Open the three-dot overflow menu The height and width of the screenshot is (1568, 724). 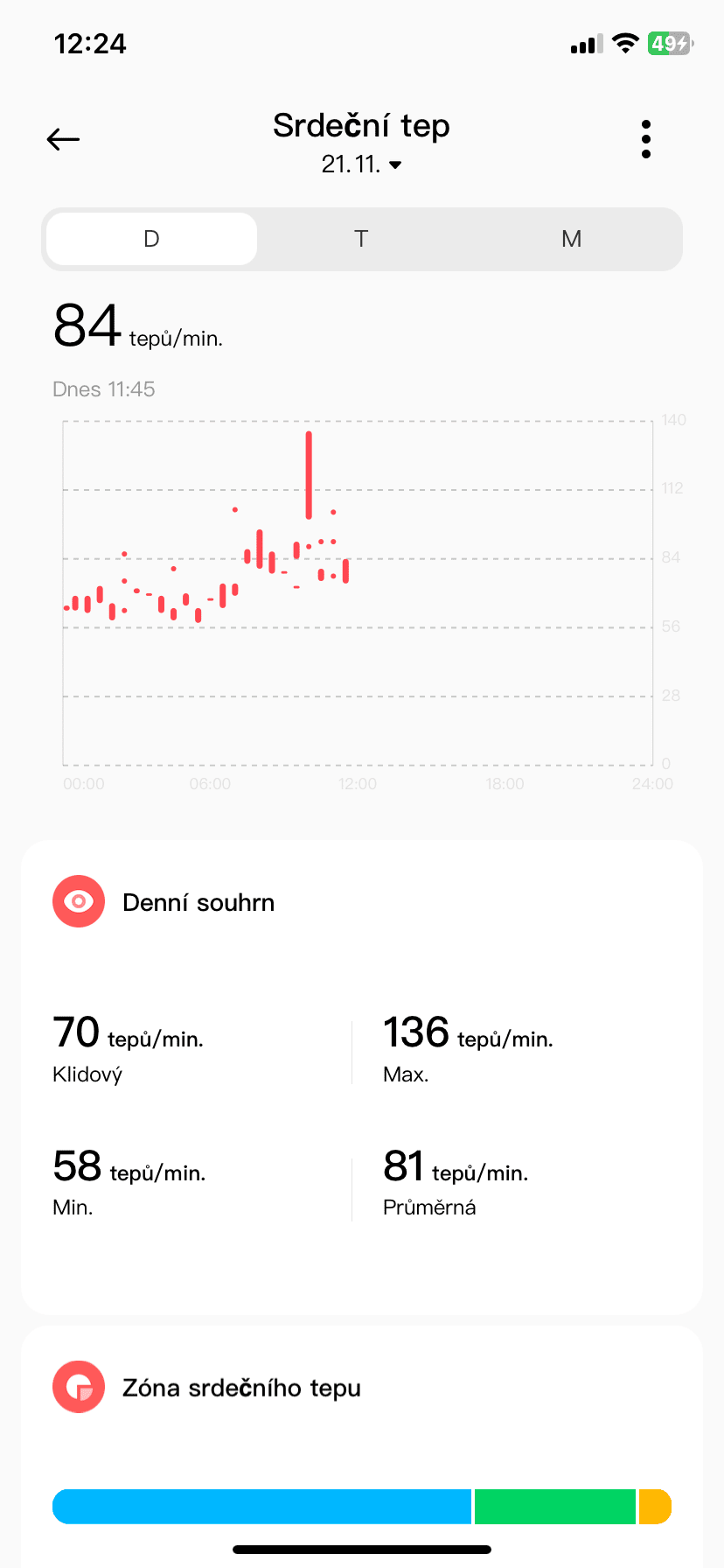[646, 139]
